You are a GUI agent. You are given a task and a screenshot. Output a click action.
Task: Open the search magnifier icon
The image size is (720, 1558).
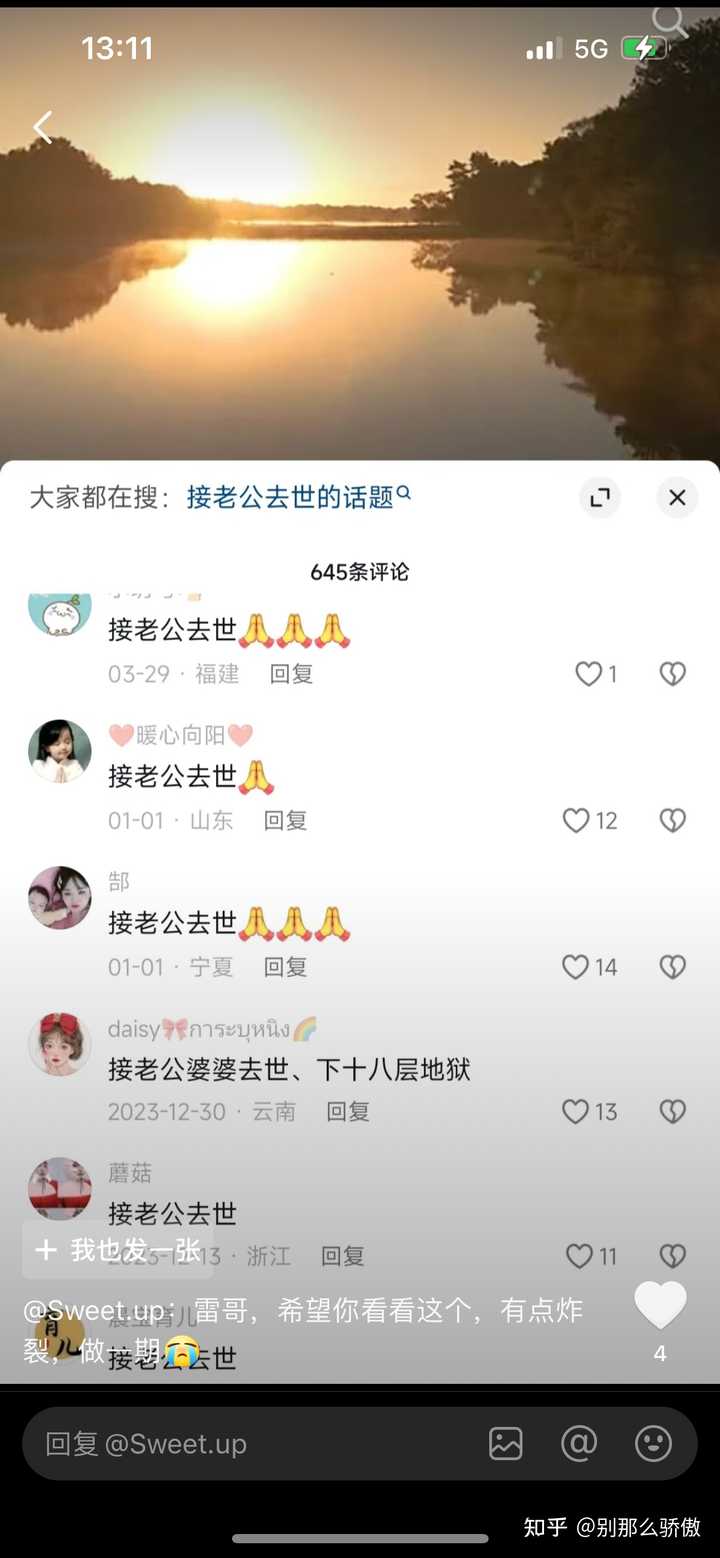click(x=668, y=20)
